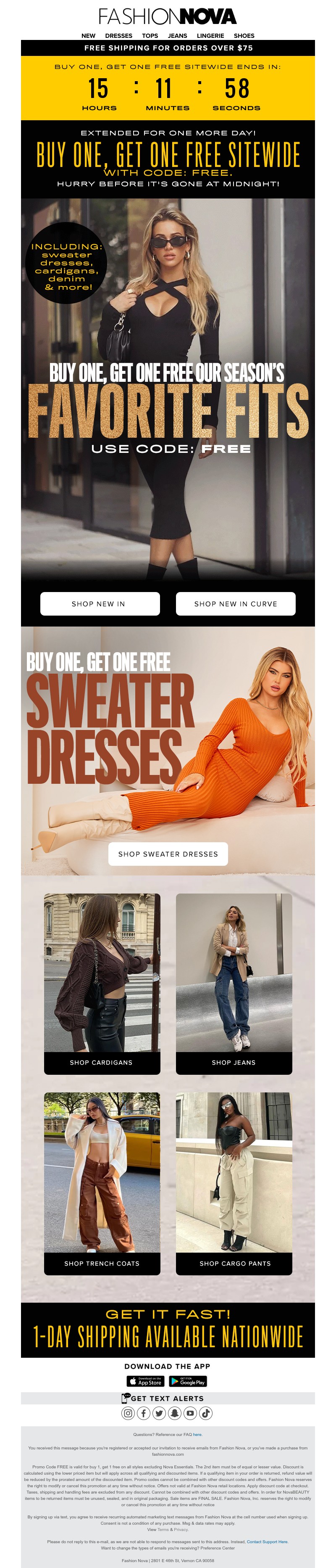Open the SHOP CARDIGANS tile
Viewport: 336px width, 1568px height.
click(102, 1062)
